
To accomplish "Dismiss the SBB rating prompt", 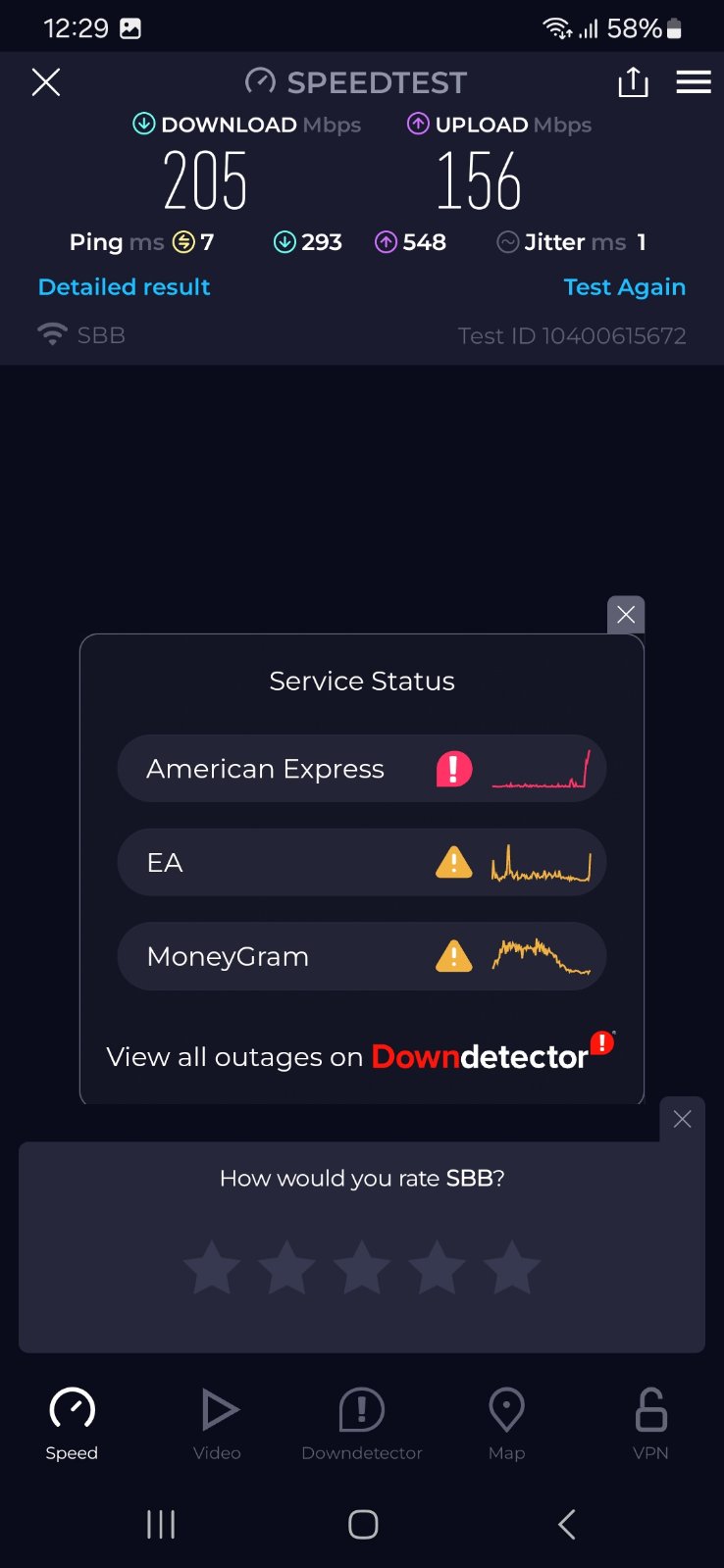I will click(x=682, y=1119).
